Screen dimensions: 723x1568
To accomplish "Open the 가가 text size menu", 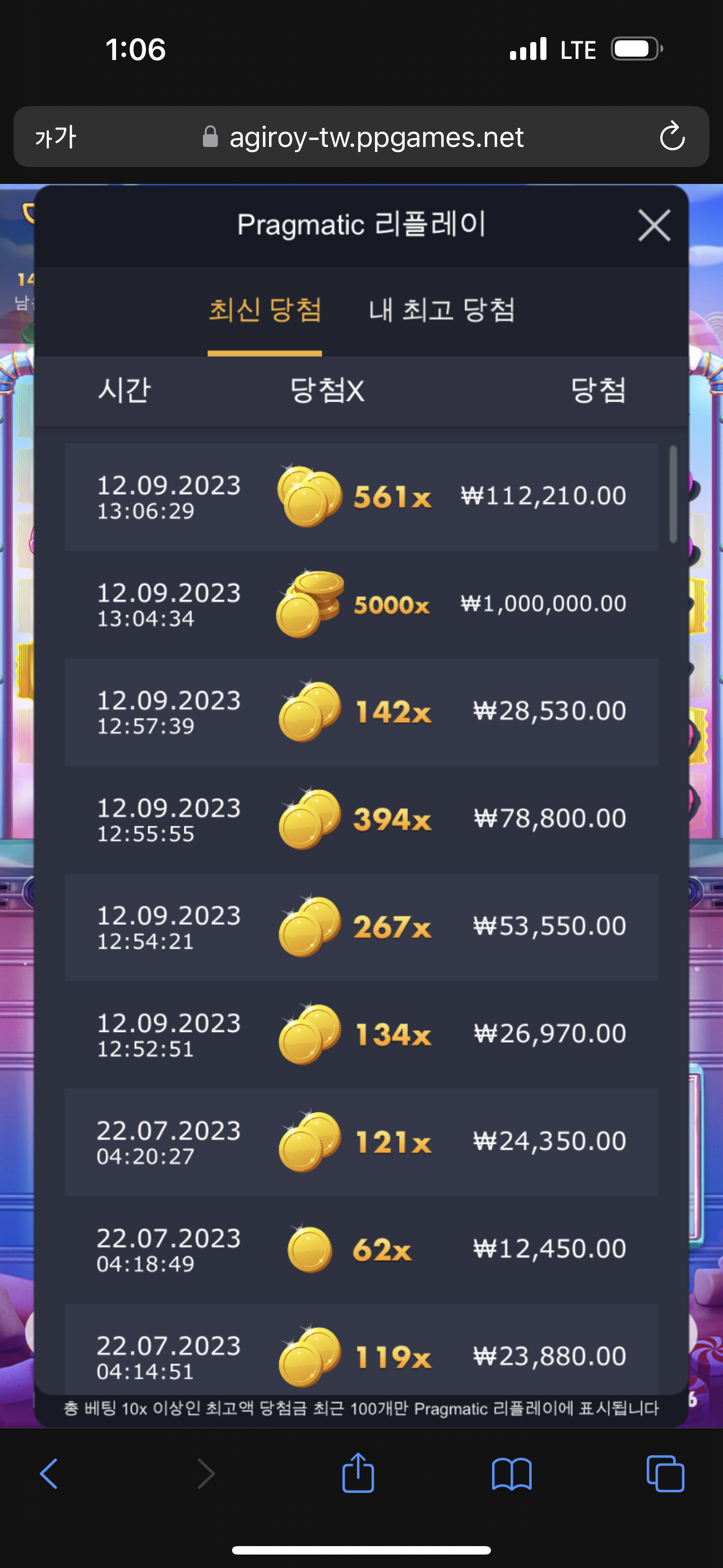I will tap(56, 137).
